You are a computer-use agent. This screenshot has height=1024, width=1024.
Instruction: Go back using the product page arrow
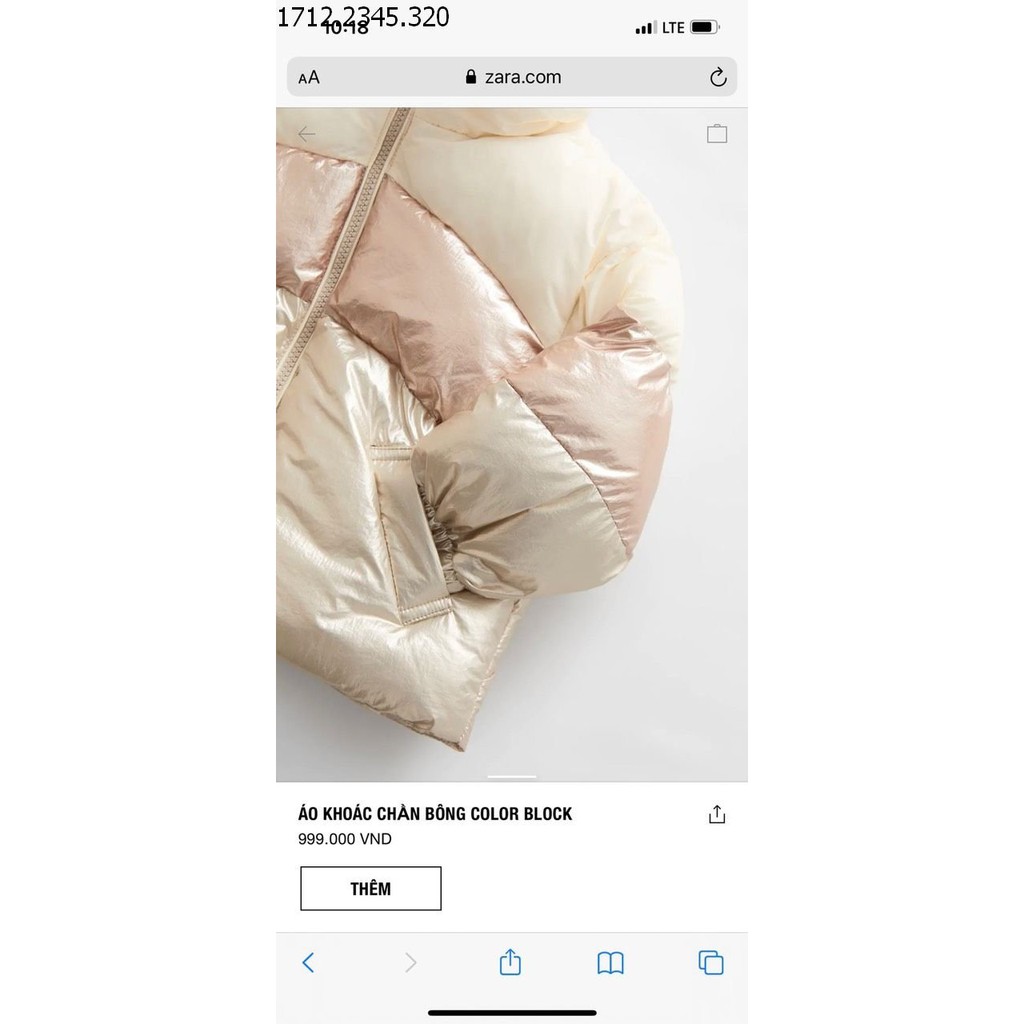[x=307, y=134]
